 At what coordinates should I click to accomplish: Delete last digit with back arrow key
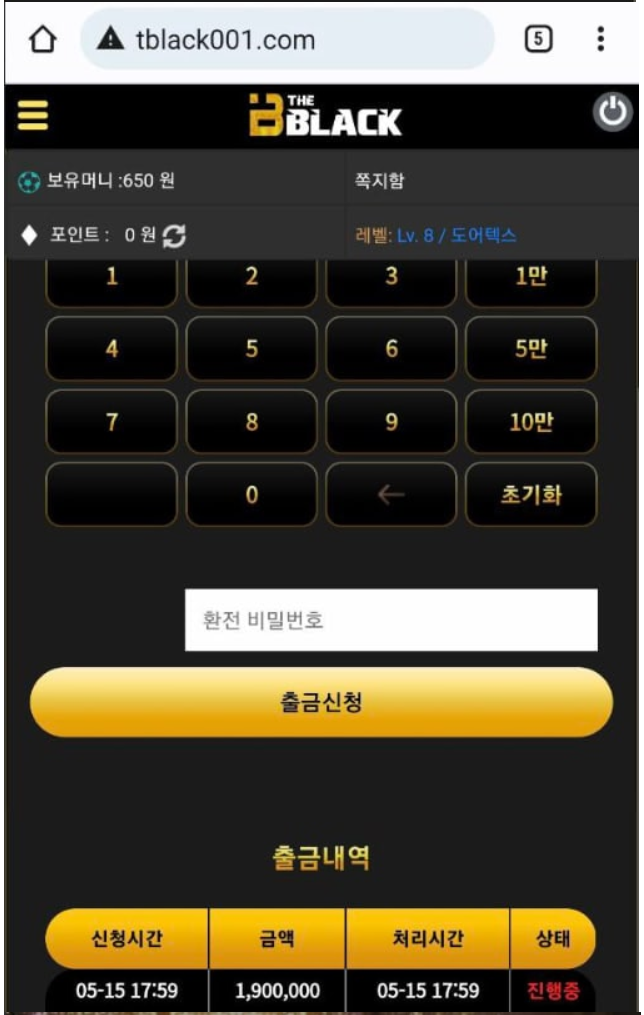391,495
